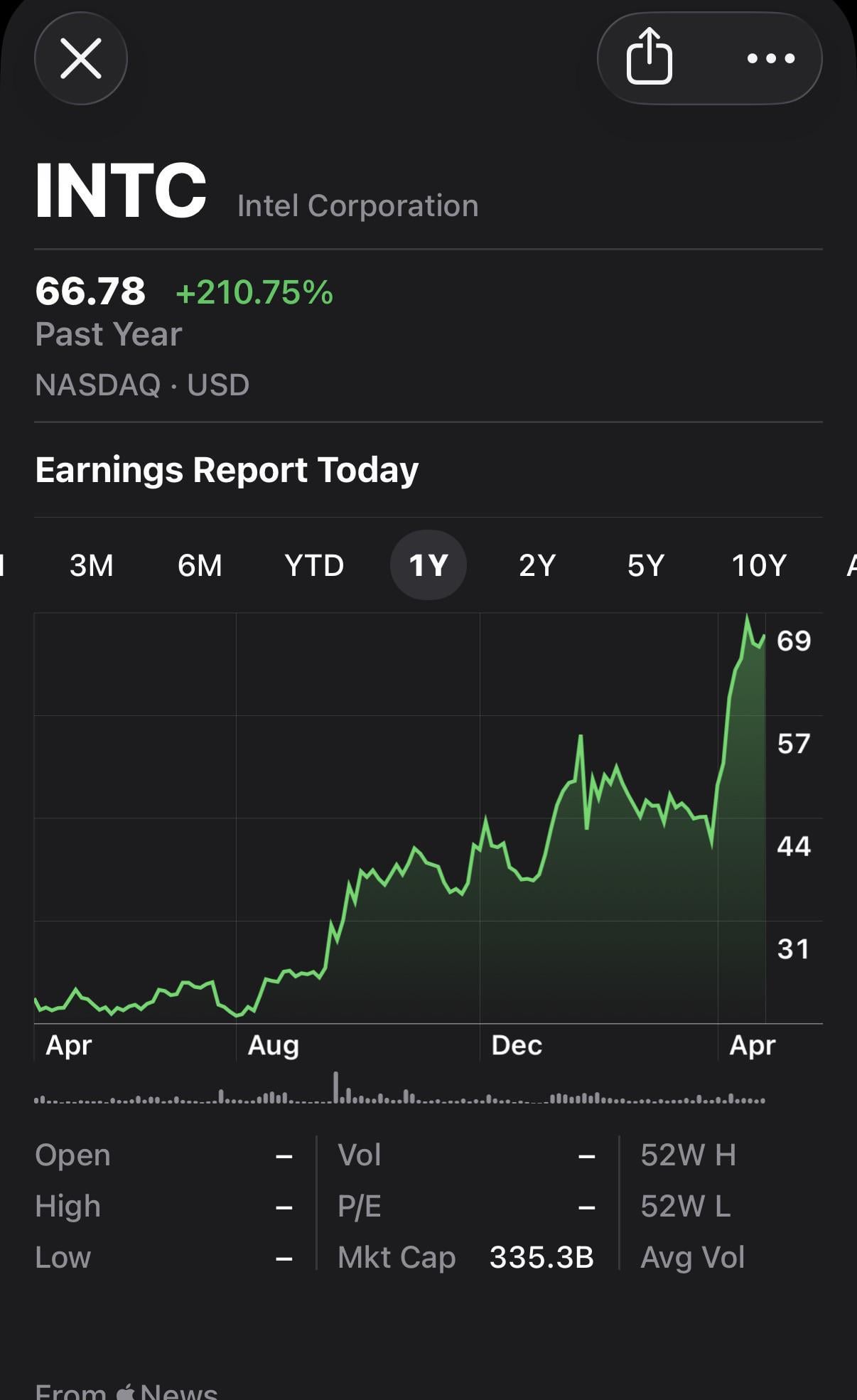Viewport: 857px width, 1400px height.
Task: Select the 1Y chart range
Action: coord(428,566)
